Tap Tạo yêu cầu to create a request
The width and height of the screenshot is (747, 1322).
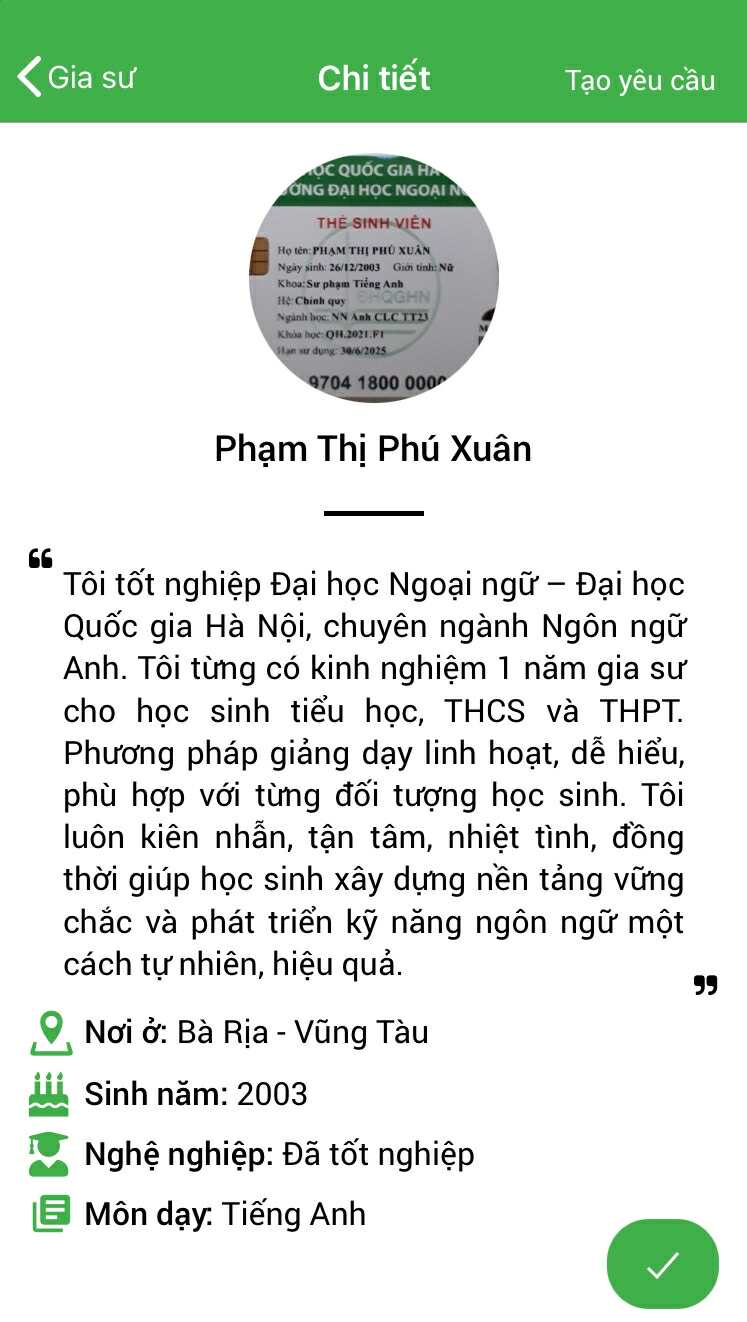tap(640, 80)
